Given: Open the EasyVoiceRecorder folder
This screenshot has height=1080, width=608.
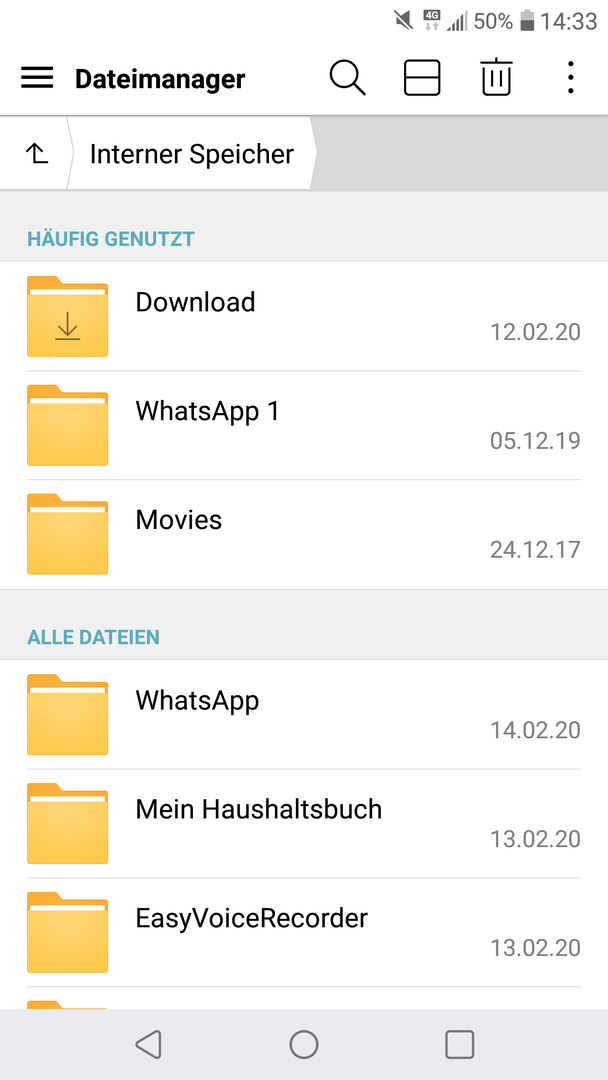Looking at the screenshot, I should [304, 932].
